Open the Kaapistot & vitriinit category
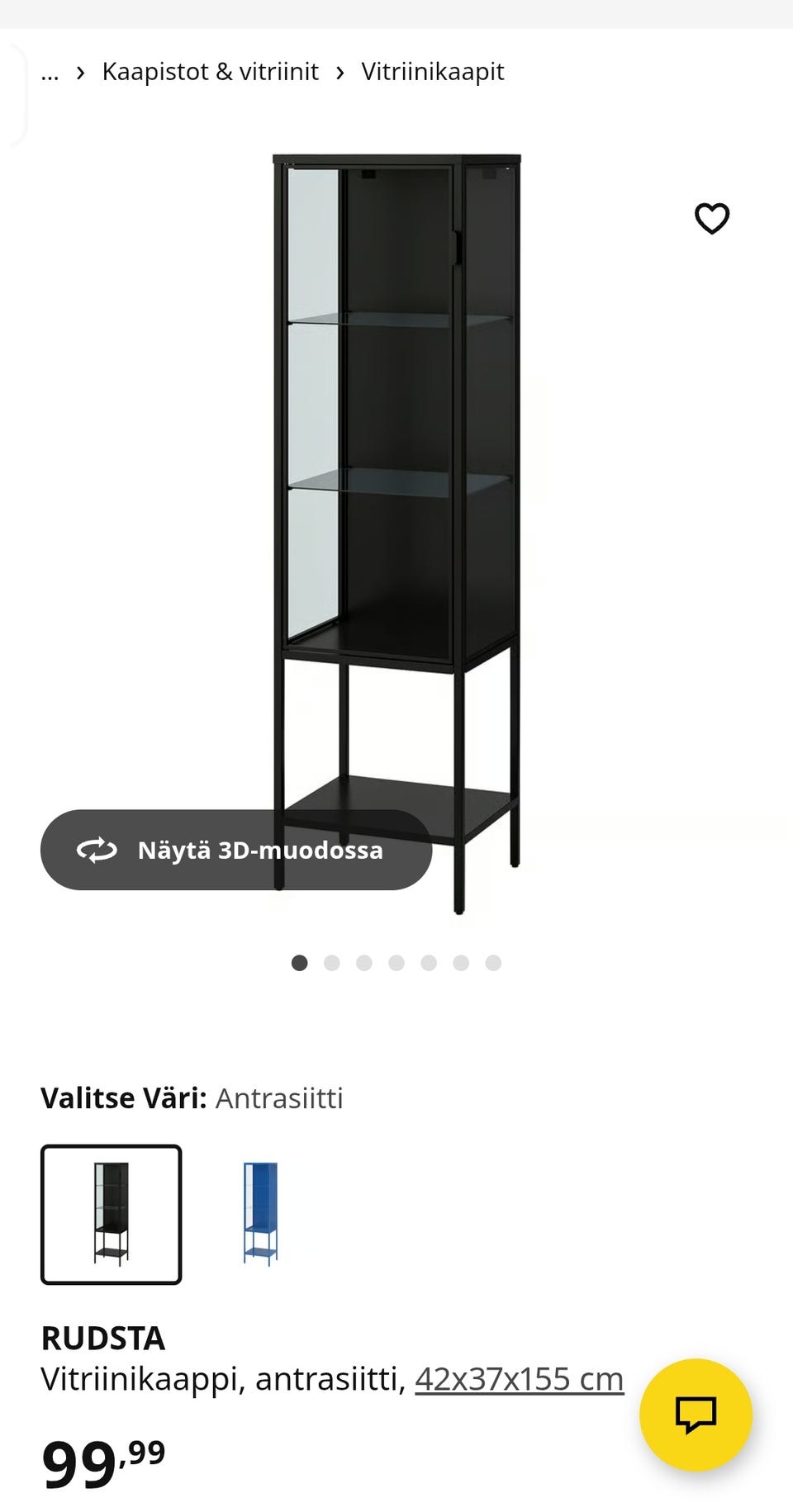 pyautogui.click(x=209, y=71)
